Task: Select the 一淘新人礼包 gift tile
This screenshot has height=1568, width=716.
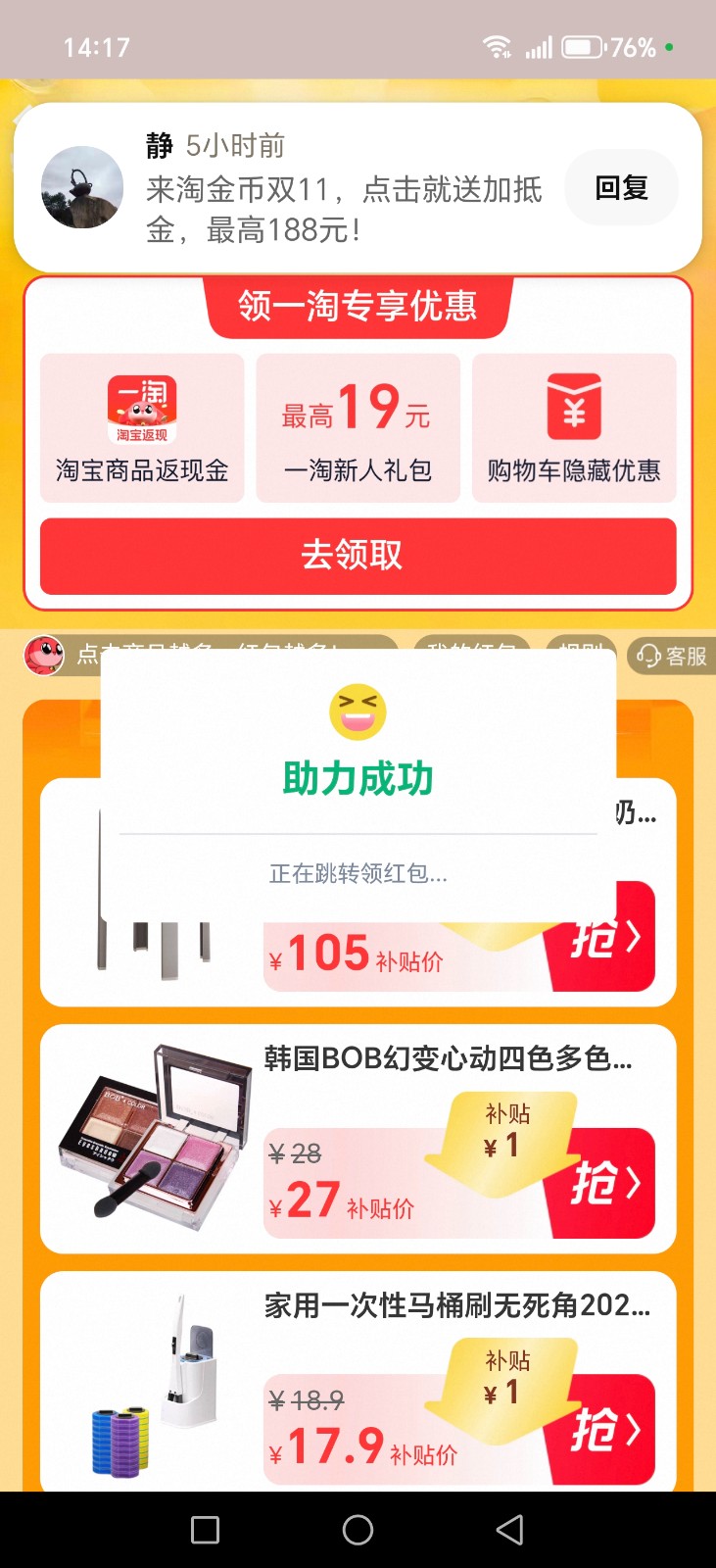Action: click(358, 428)
